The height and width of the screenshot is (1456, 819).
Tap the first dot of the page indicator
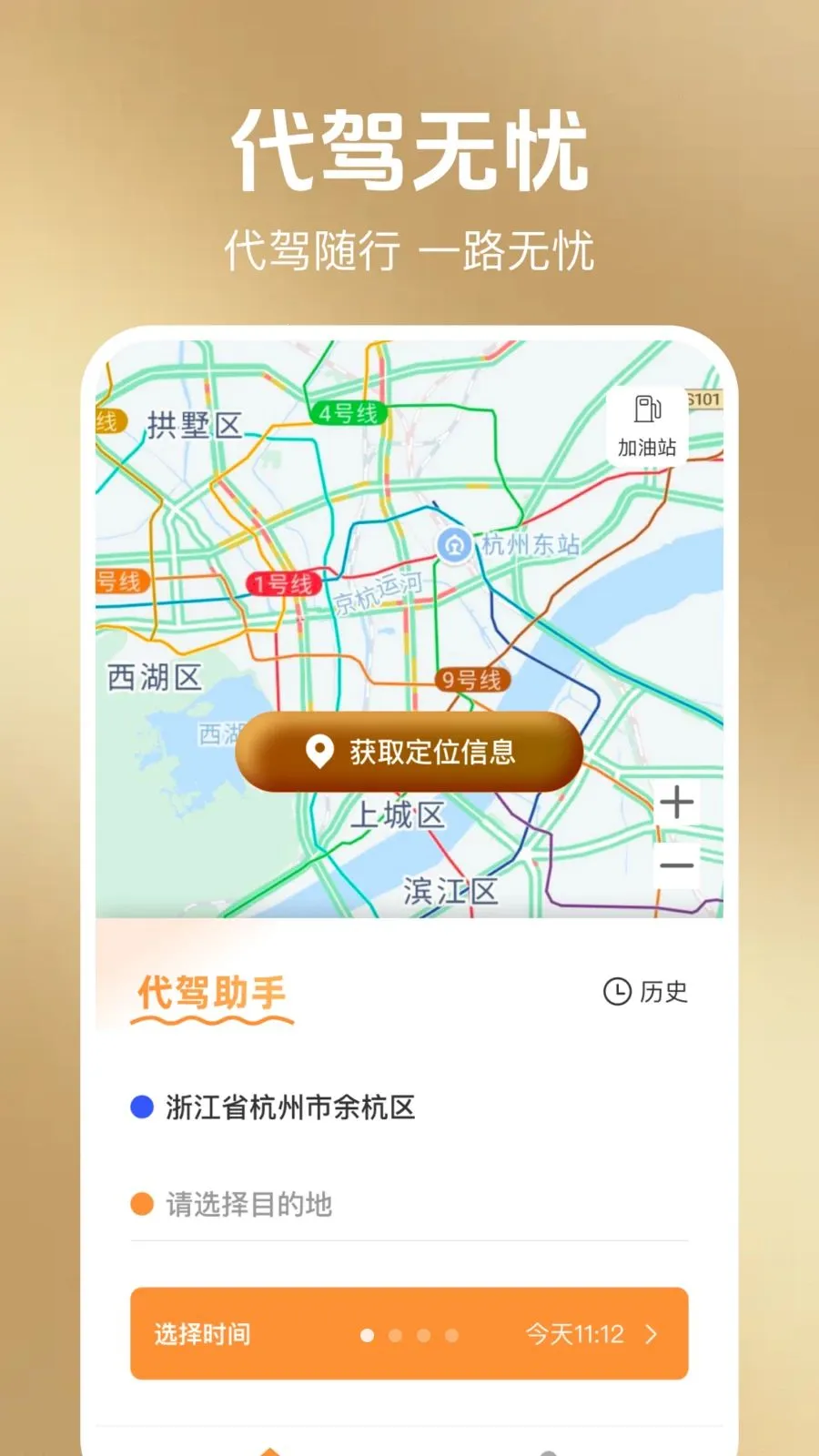coord(369,1335)
